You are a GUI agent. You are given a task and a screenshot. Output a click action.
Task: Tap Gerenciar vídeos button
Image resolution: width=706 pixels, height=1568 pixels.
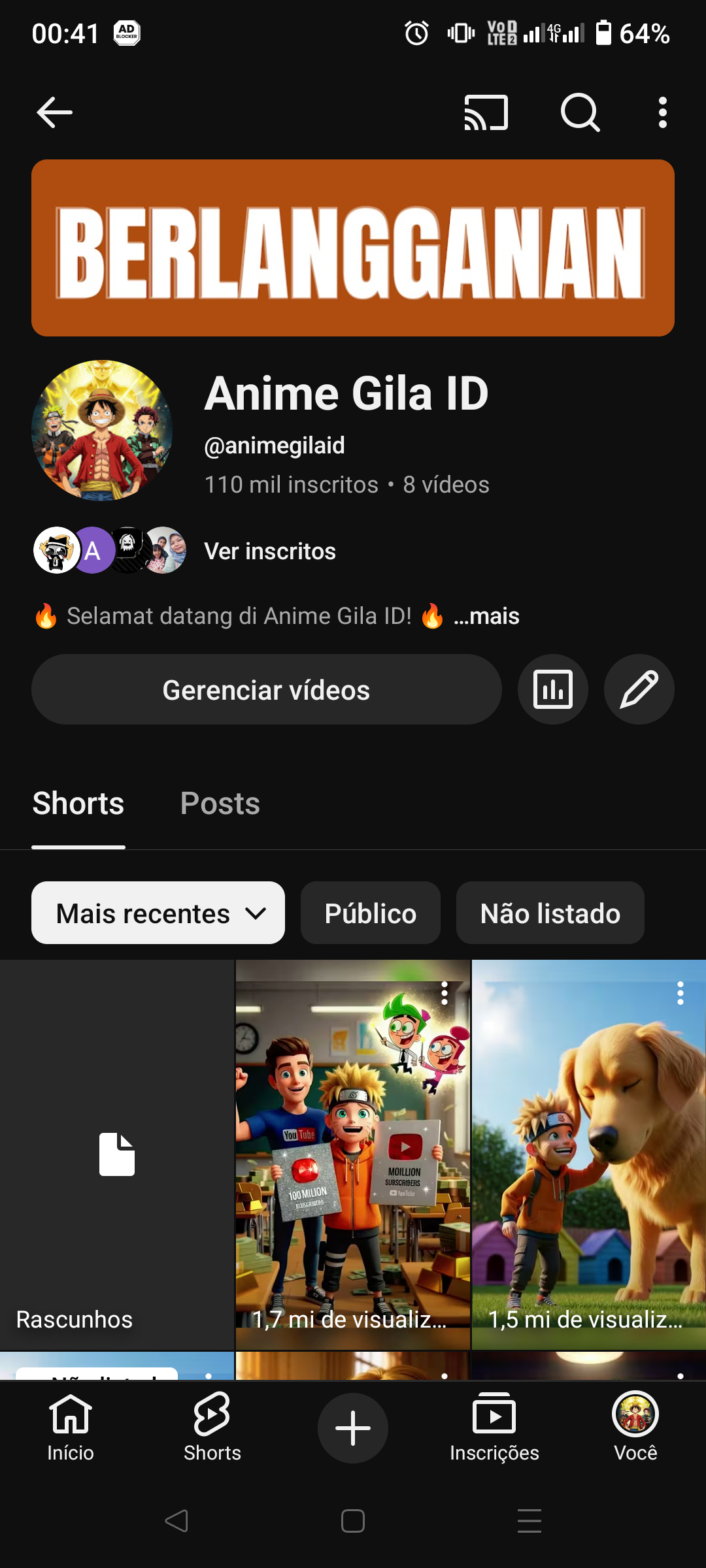(266, 690)
